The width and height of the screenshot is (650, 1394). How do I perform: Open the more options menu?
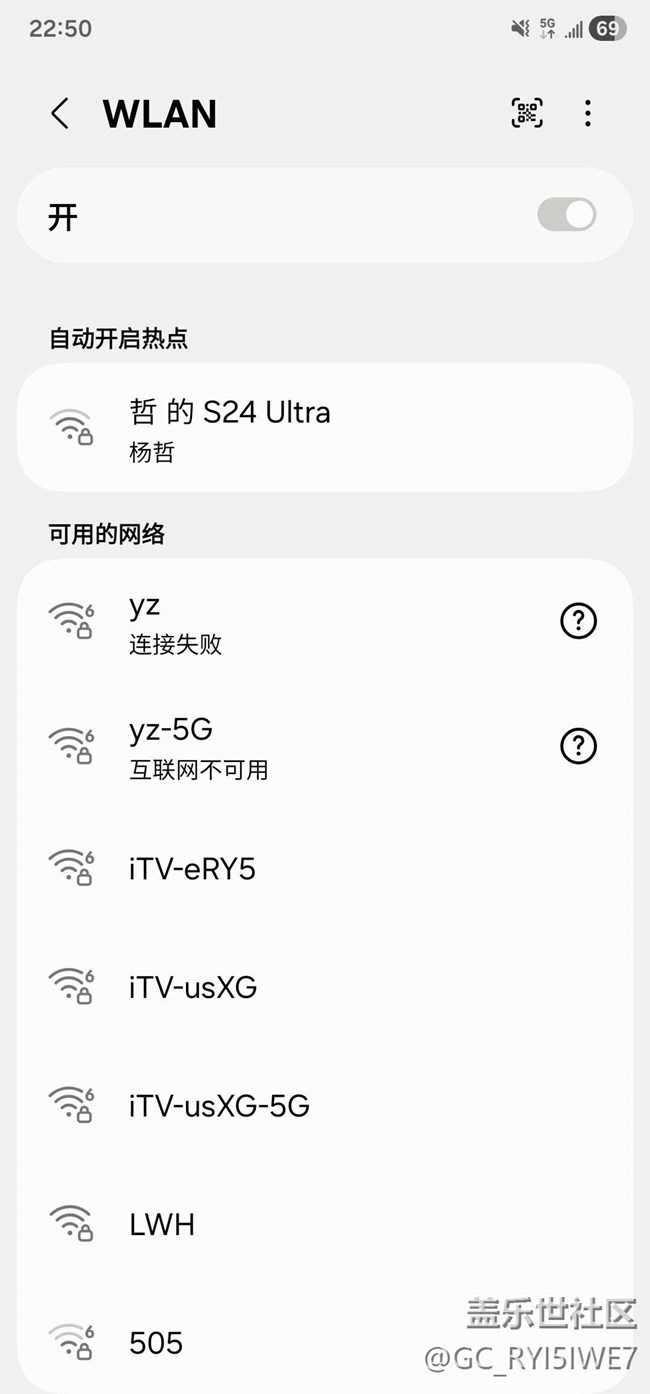[x=587, y=114]
